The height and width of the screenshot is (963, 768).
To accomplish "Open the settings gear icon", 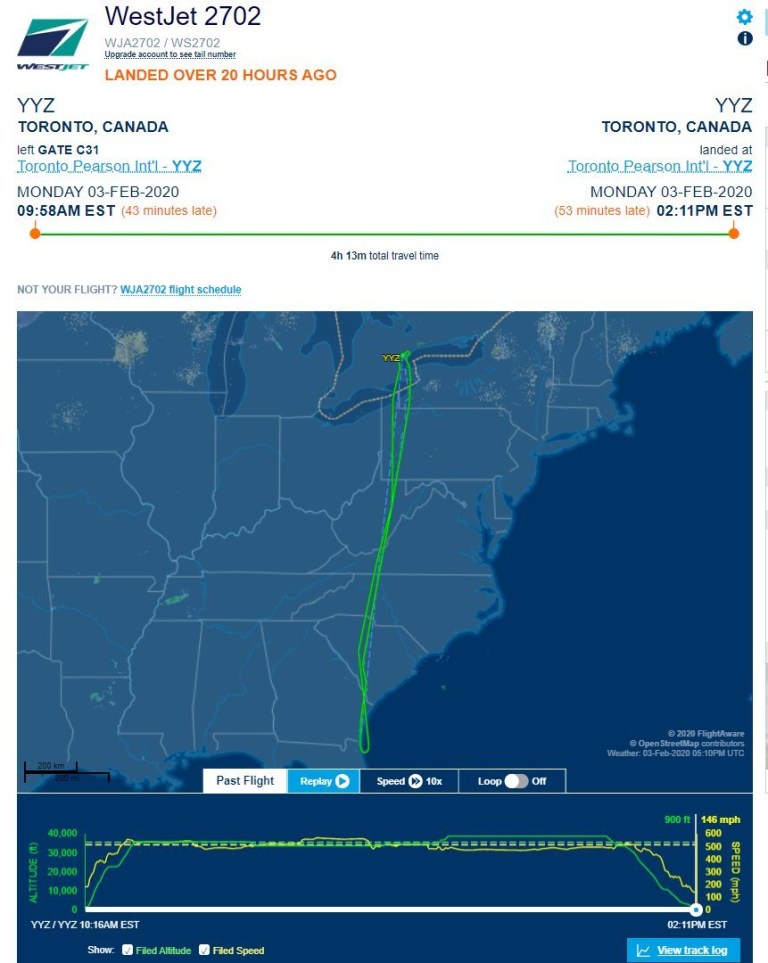I will [744, 17].
